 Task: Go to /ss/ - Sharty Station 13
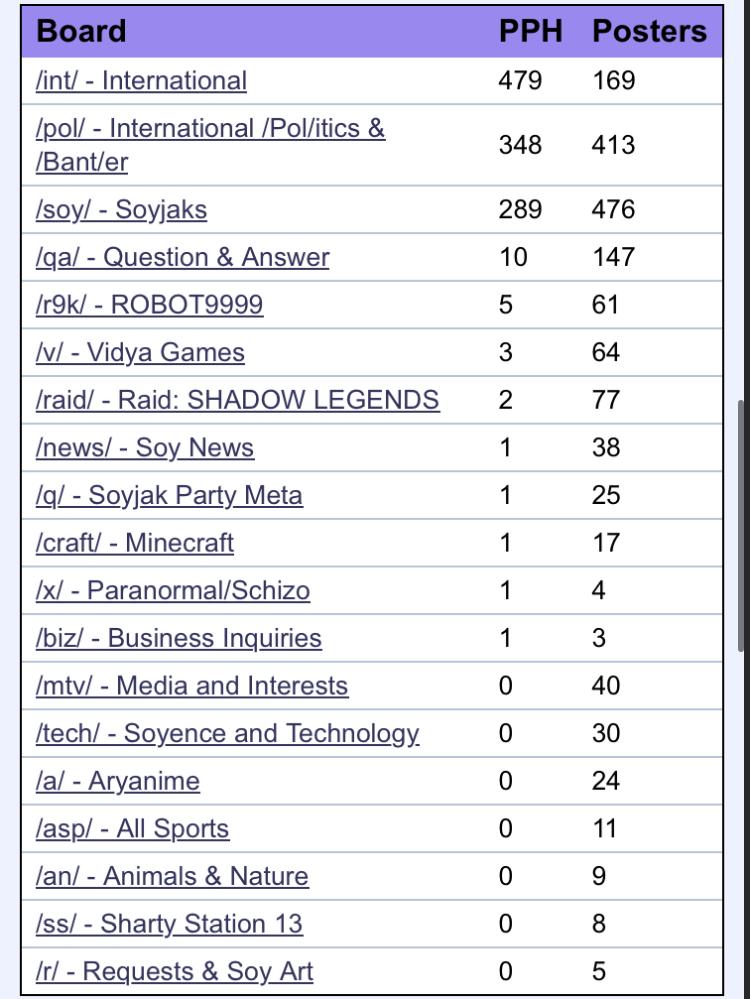pyautogui.click(x=168, y=924)
